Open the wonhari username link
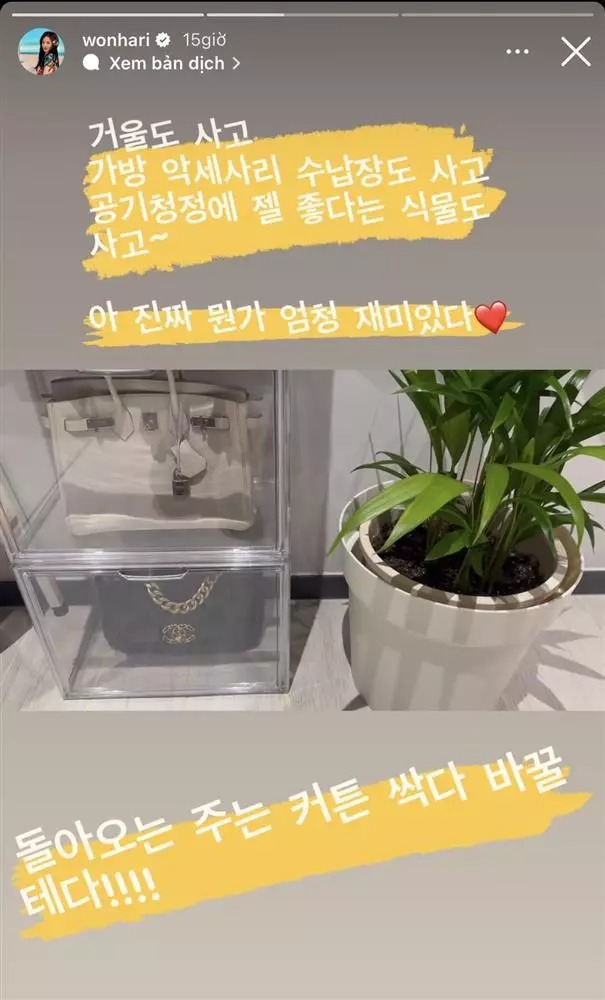 click(115, 40)
